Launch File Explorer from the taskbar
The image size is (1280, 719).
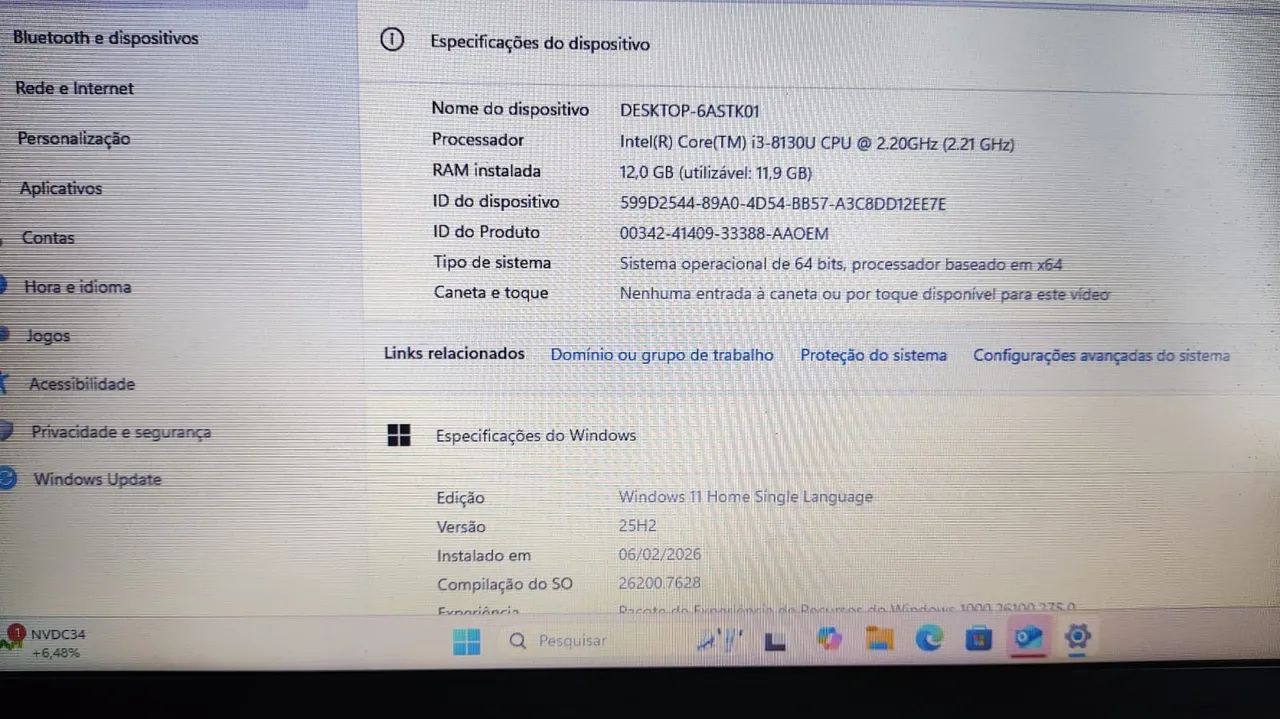[878, 639]
